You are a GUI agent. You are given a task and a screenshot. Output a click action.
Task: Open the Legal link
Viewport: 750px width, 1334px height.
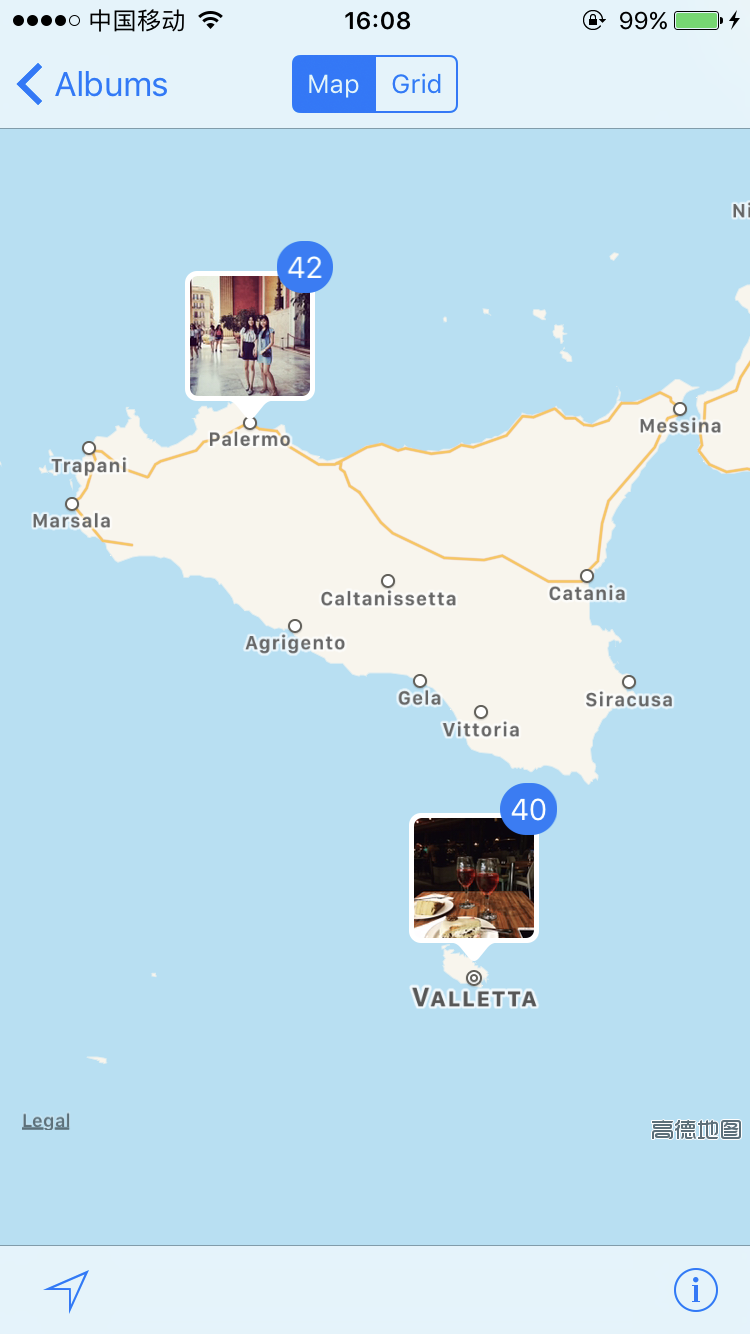click(46, 1121)
